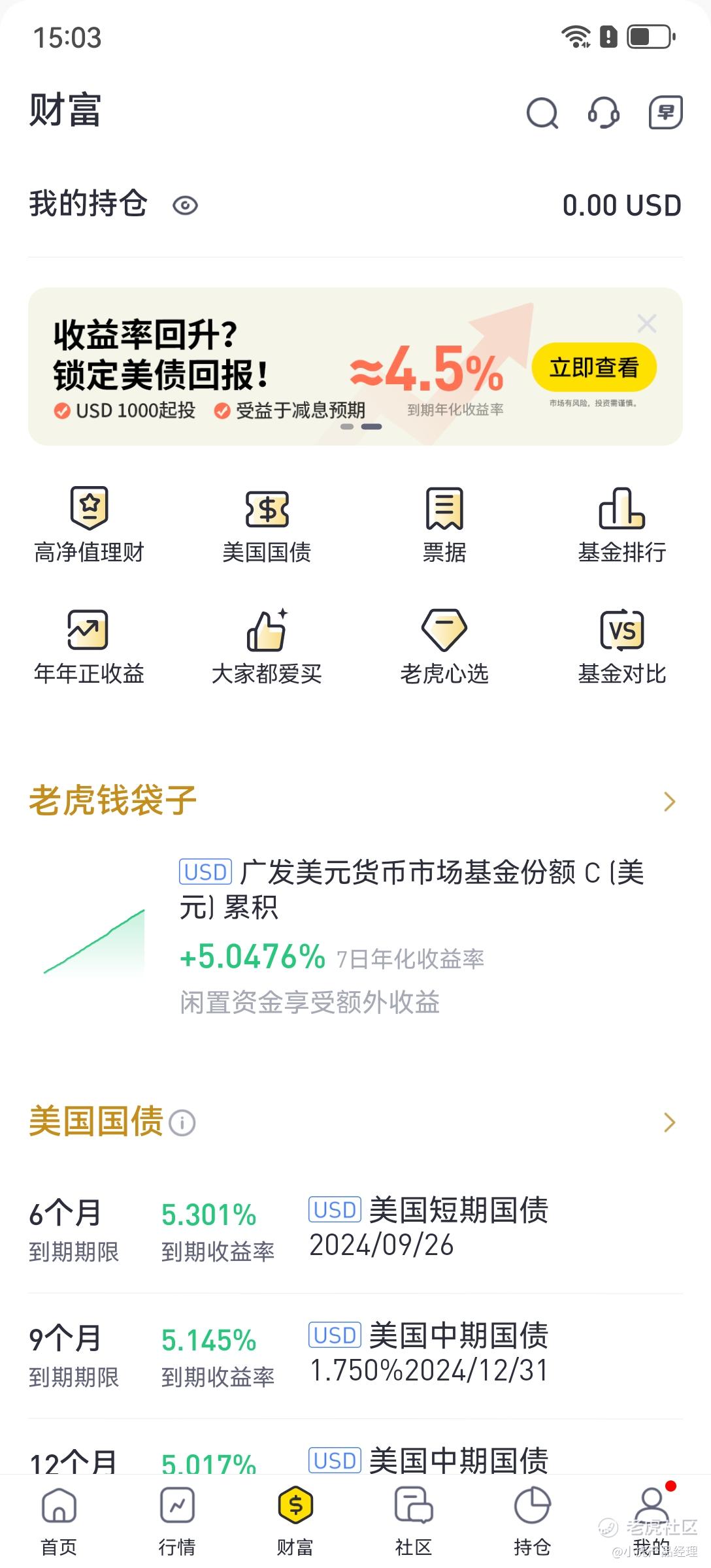Dismiss the US Treasury yield banner
The image size is (711, 1568).
coord(647,323)
